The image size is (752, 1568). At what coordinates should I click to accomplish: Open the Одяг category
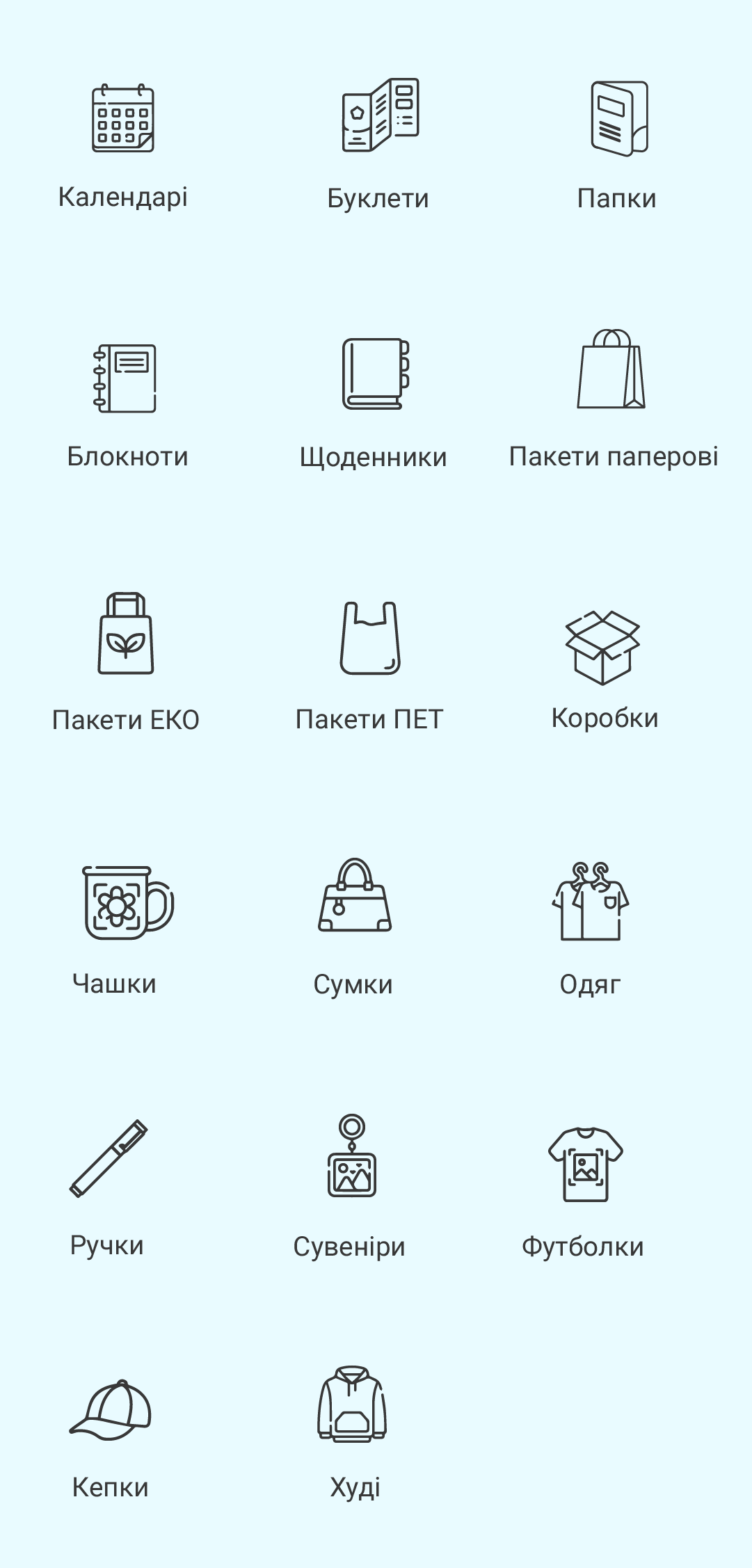(591, 902)
